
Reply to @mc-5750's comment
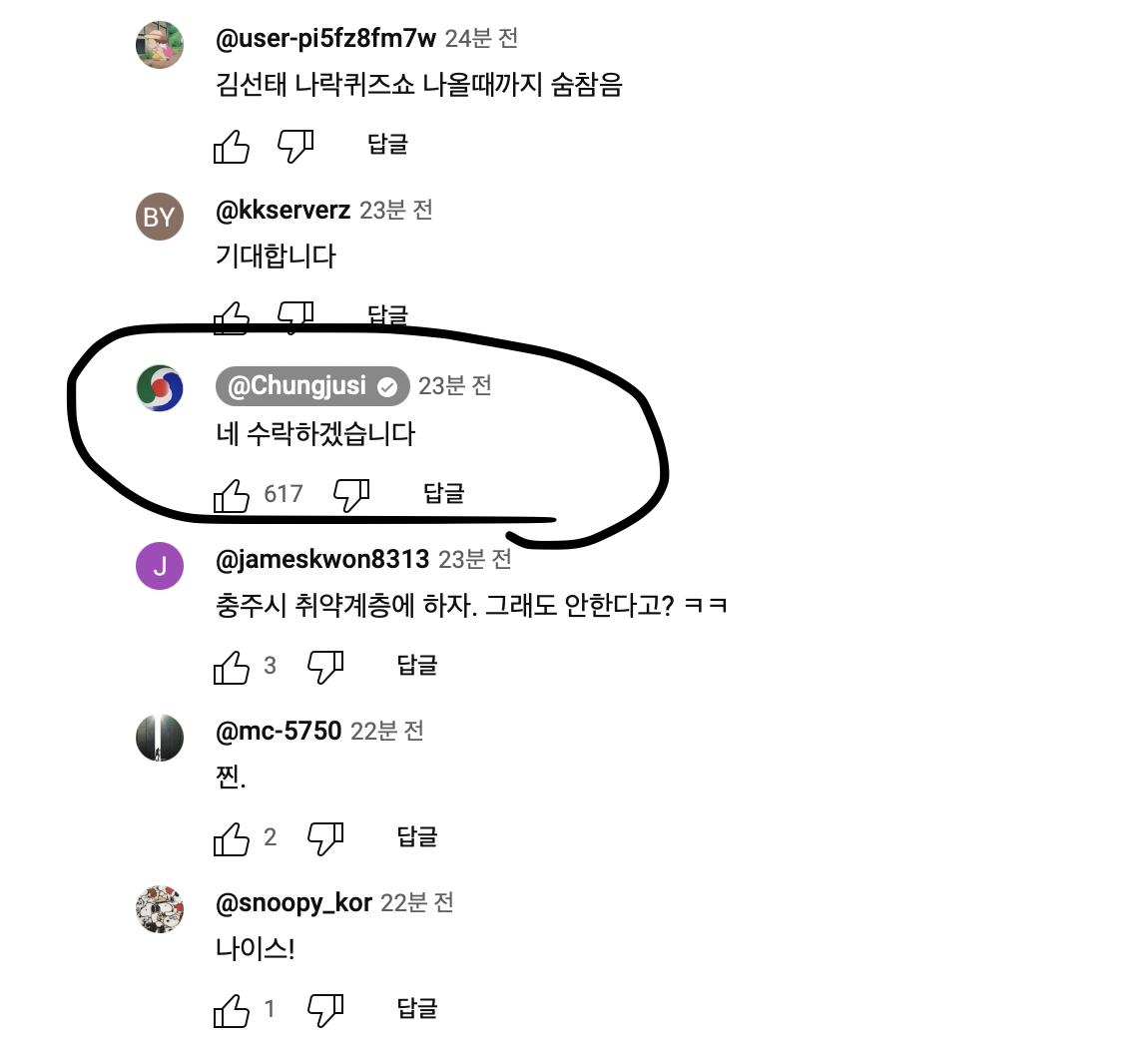[x=417, y=836]
